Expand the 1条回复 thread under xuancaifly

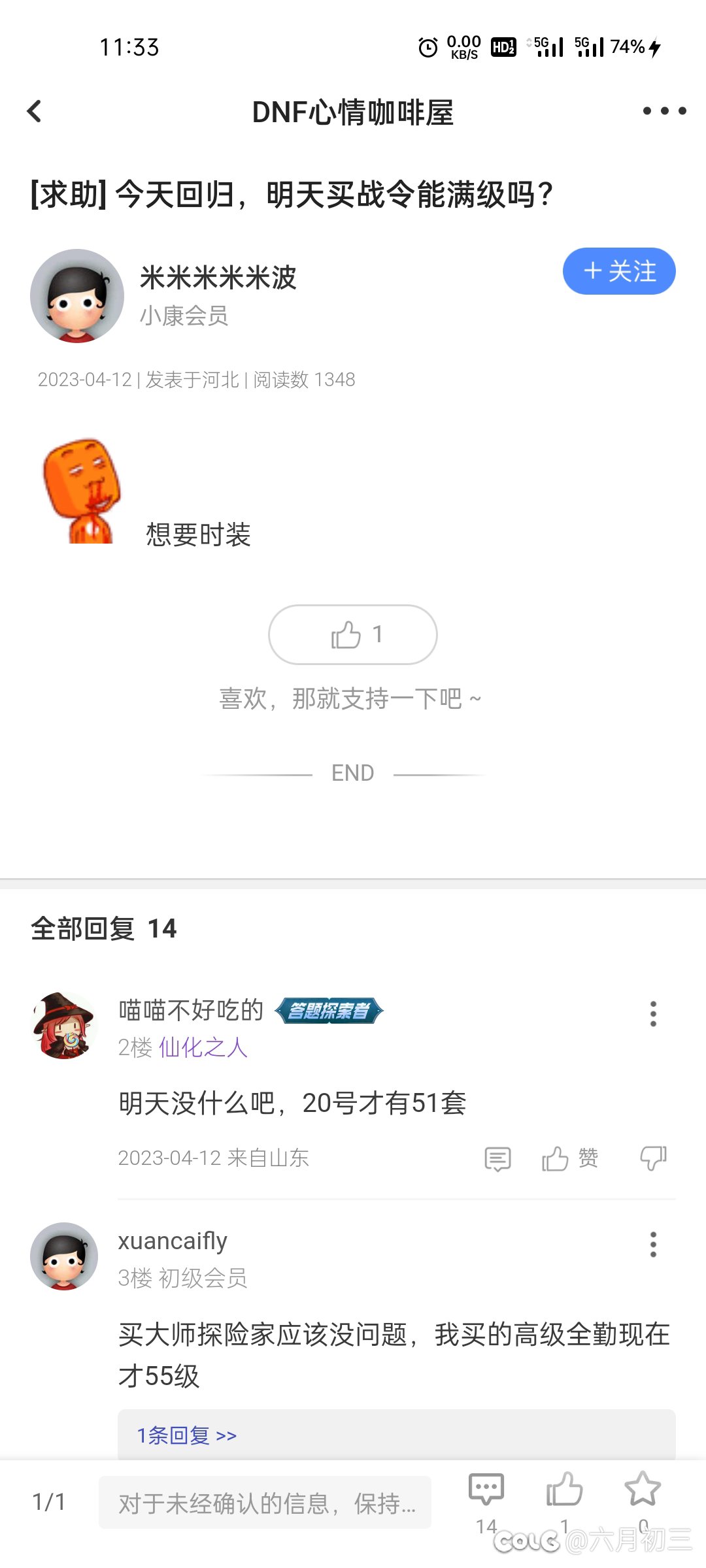tap(187, 1435)
